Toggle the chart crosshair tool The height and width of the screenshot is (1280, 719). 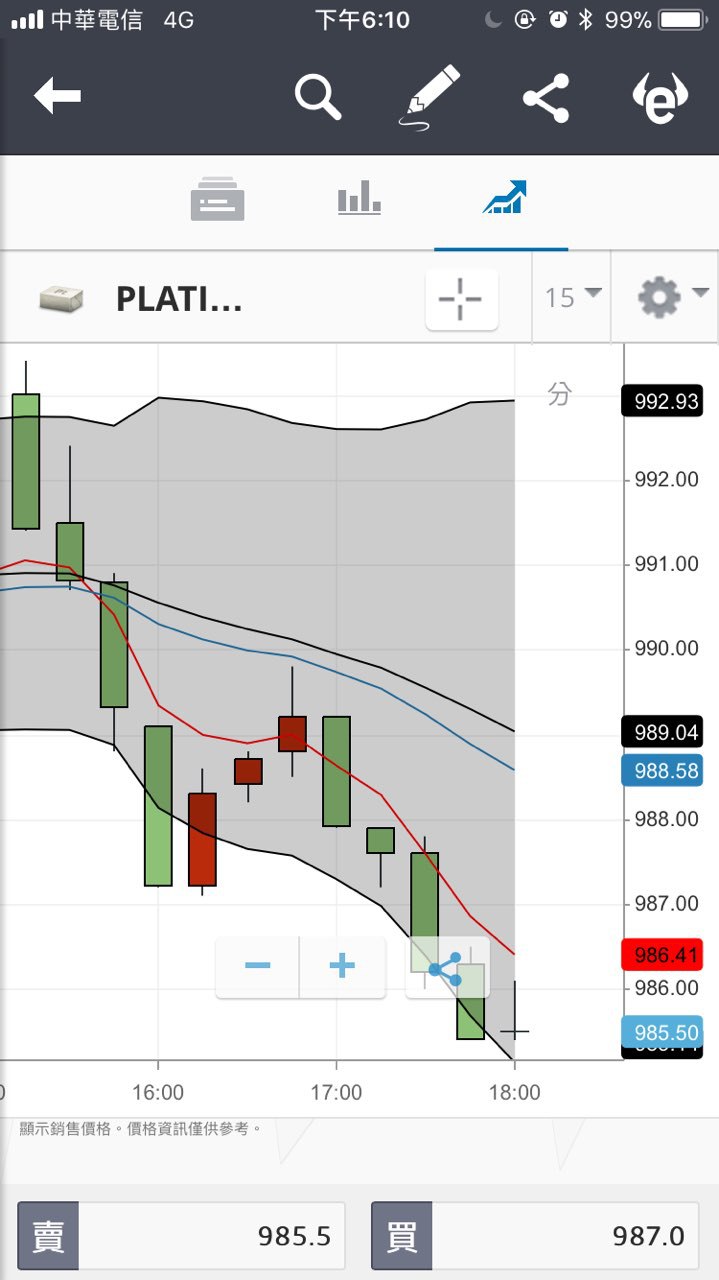[461, 298]
